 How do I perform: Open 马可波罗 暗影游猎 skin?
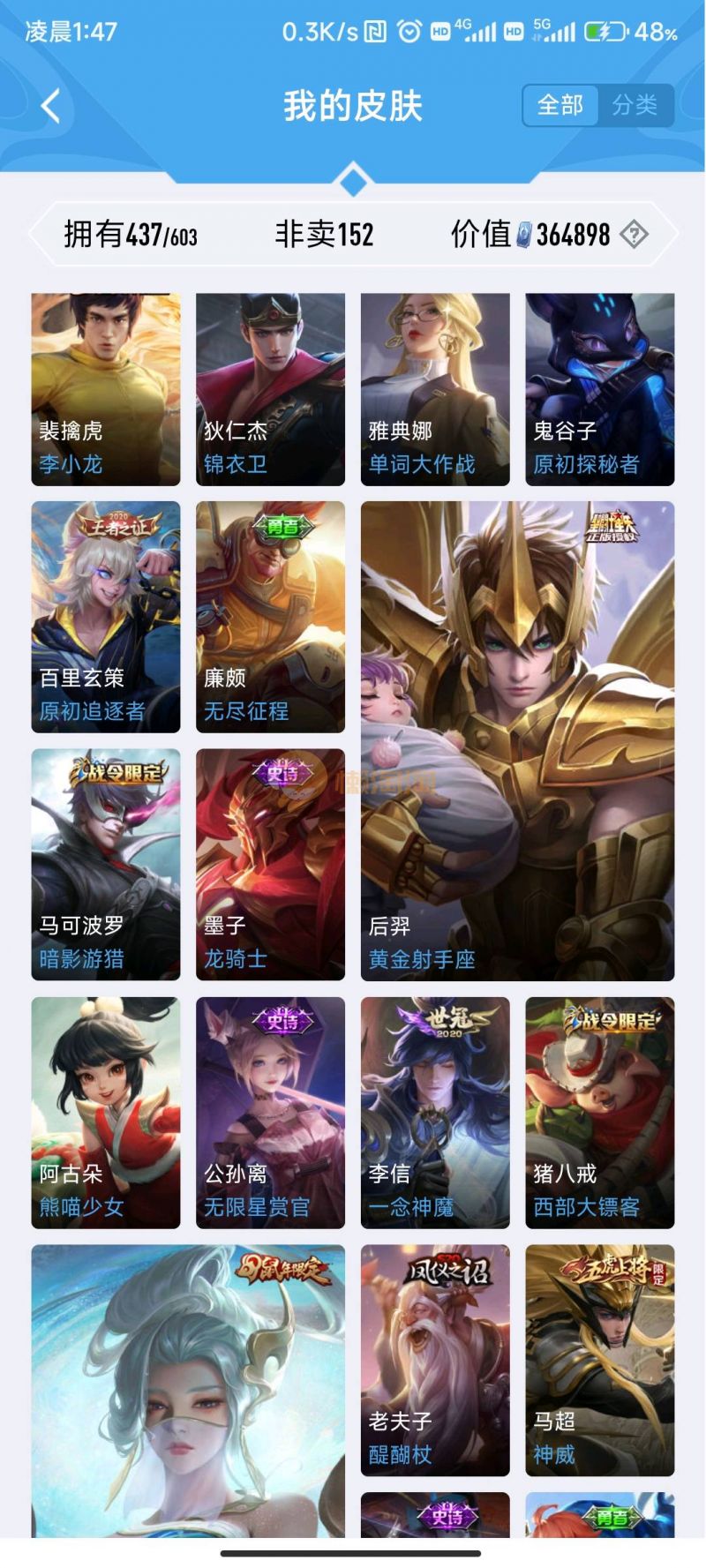[x=106, y=864]
